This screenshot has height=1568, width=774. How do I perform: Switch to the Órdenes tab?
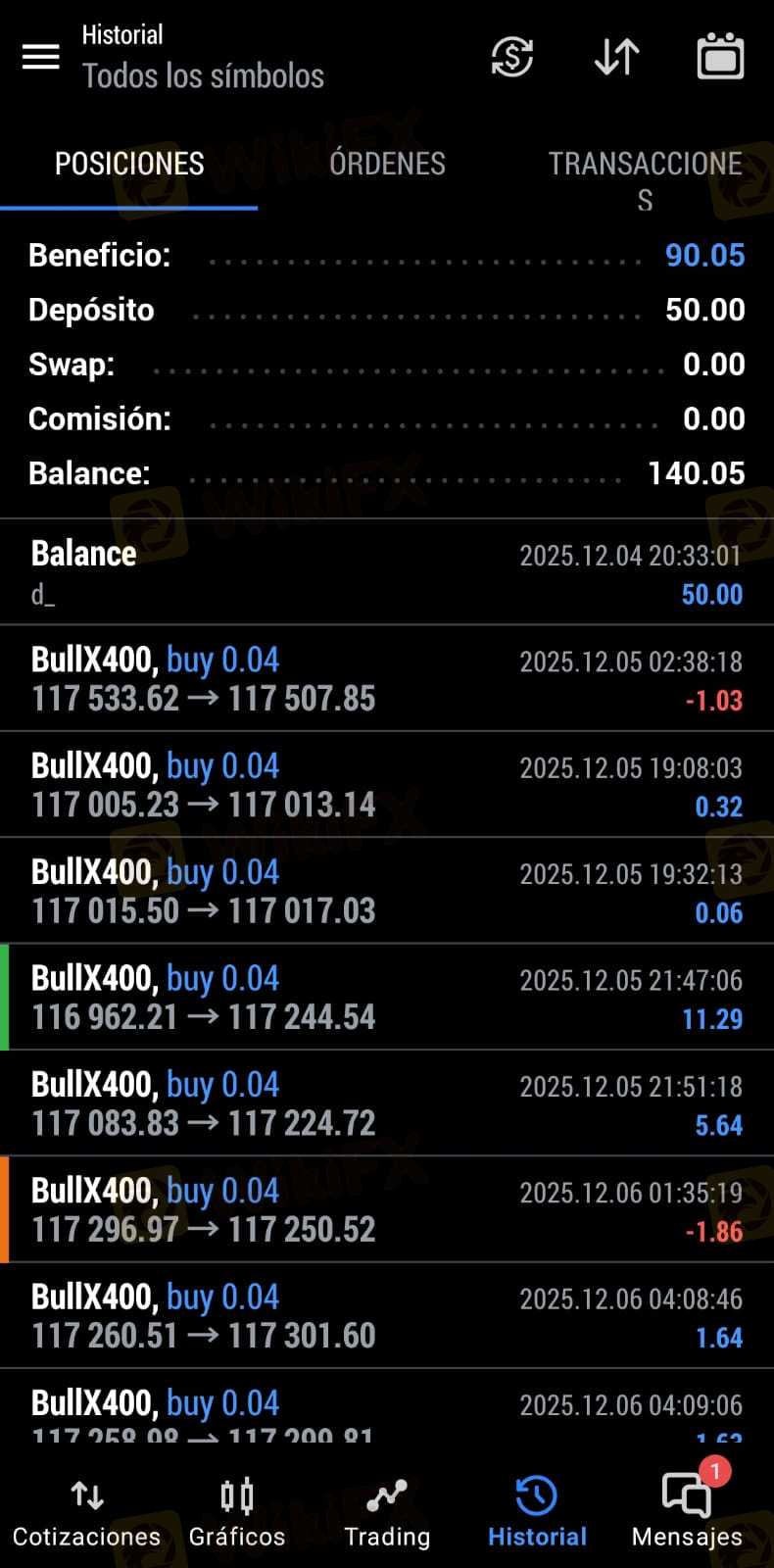387,164
